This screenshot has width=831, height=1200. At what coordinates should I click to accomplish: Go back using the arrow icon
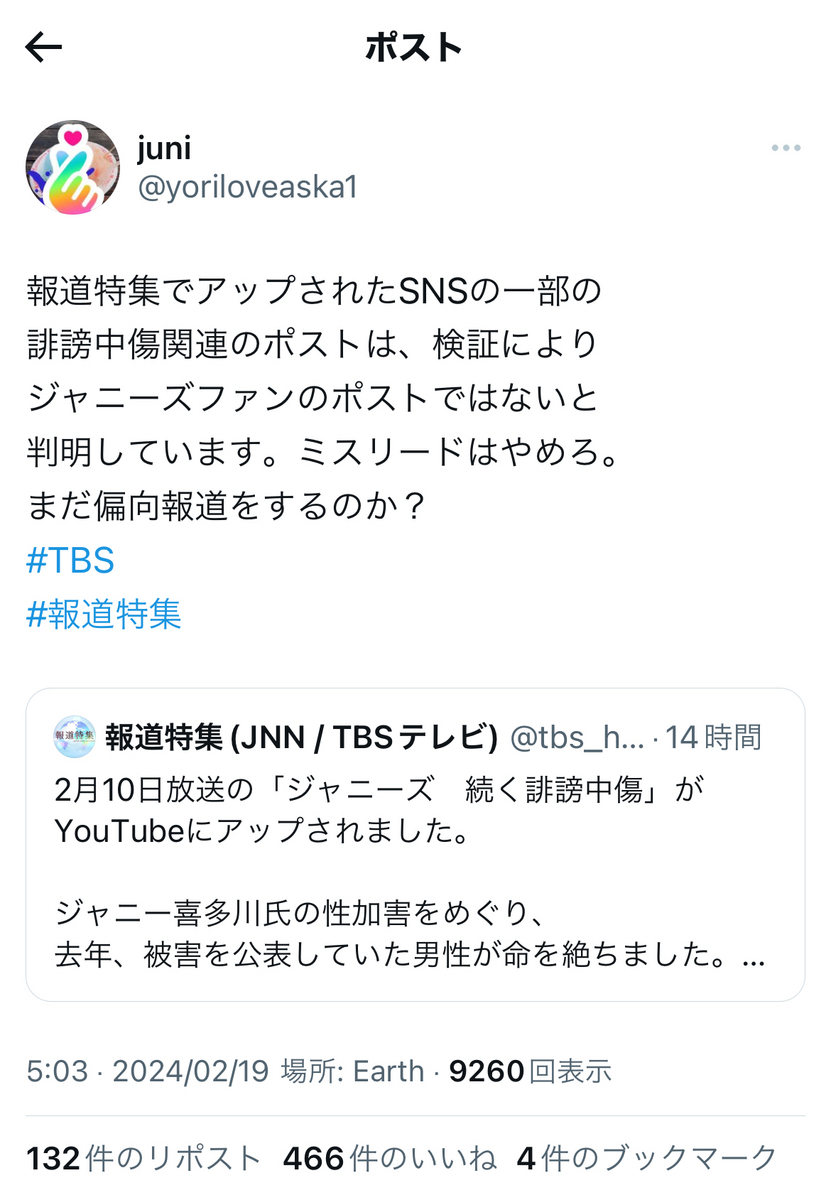44,47
